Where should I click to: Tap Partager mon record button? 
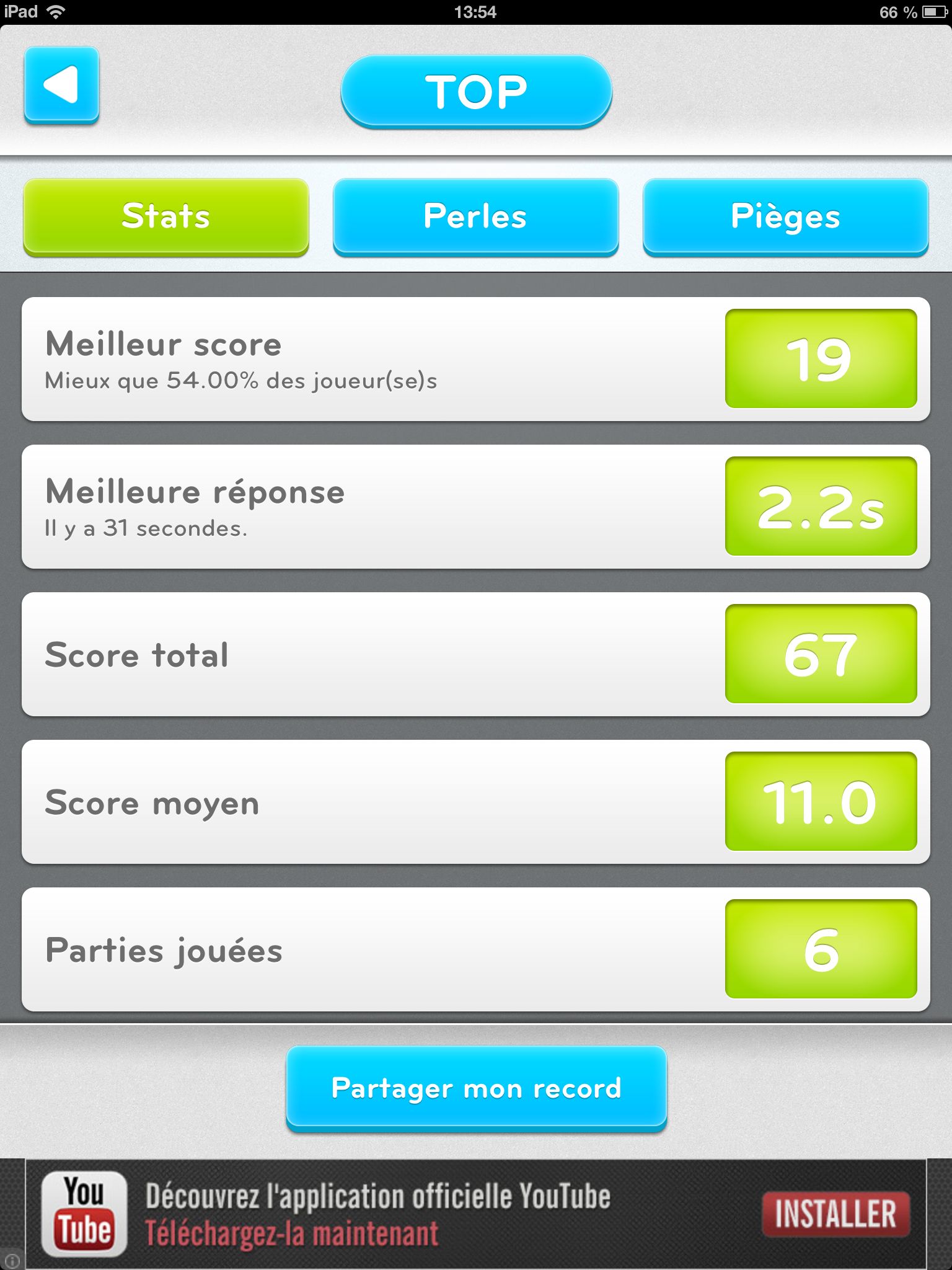click(476, 1088)
